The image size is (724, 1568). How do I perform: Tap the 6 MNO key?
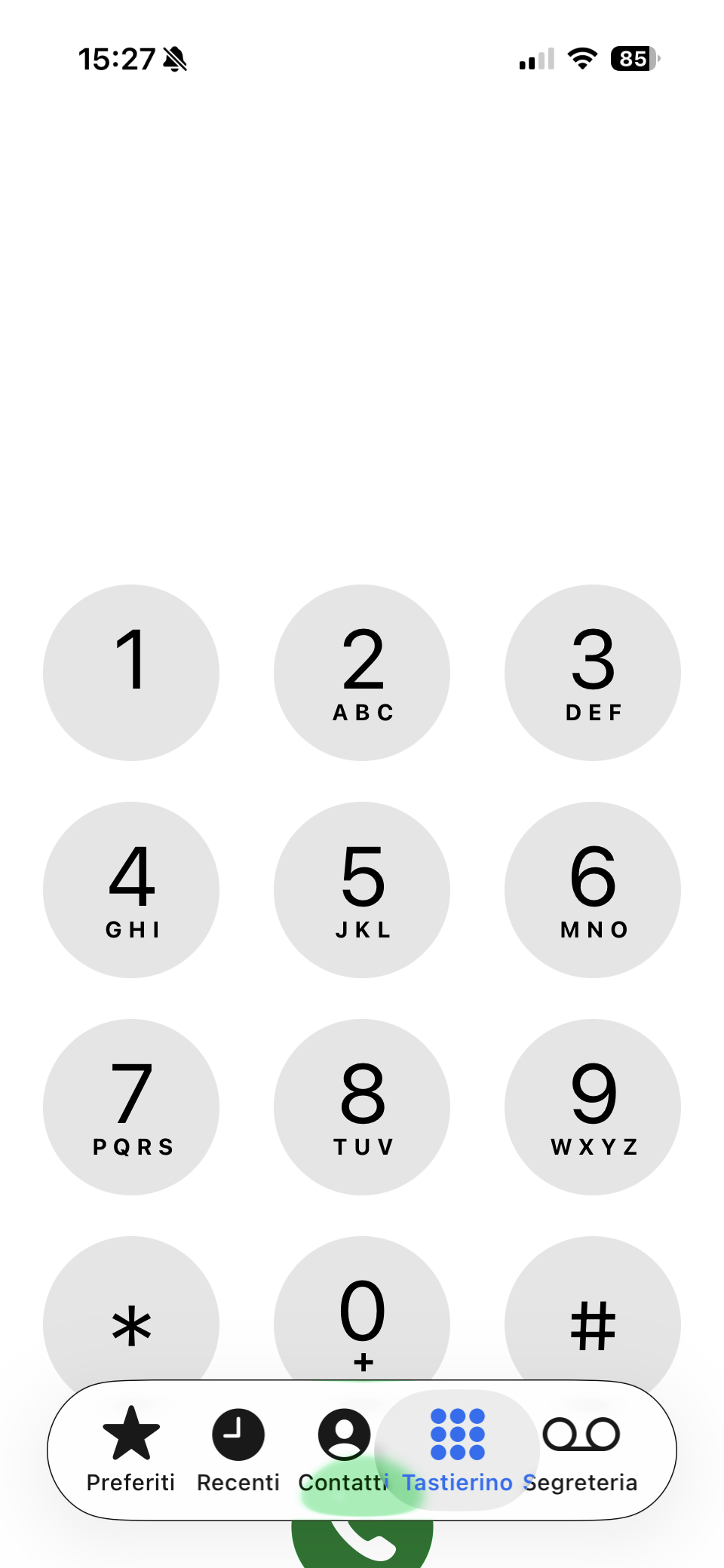click(x=593, y=889)
